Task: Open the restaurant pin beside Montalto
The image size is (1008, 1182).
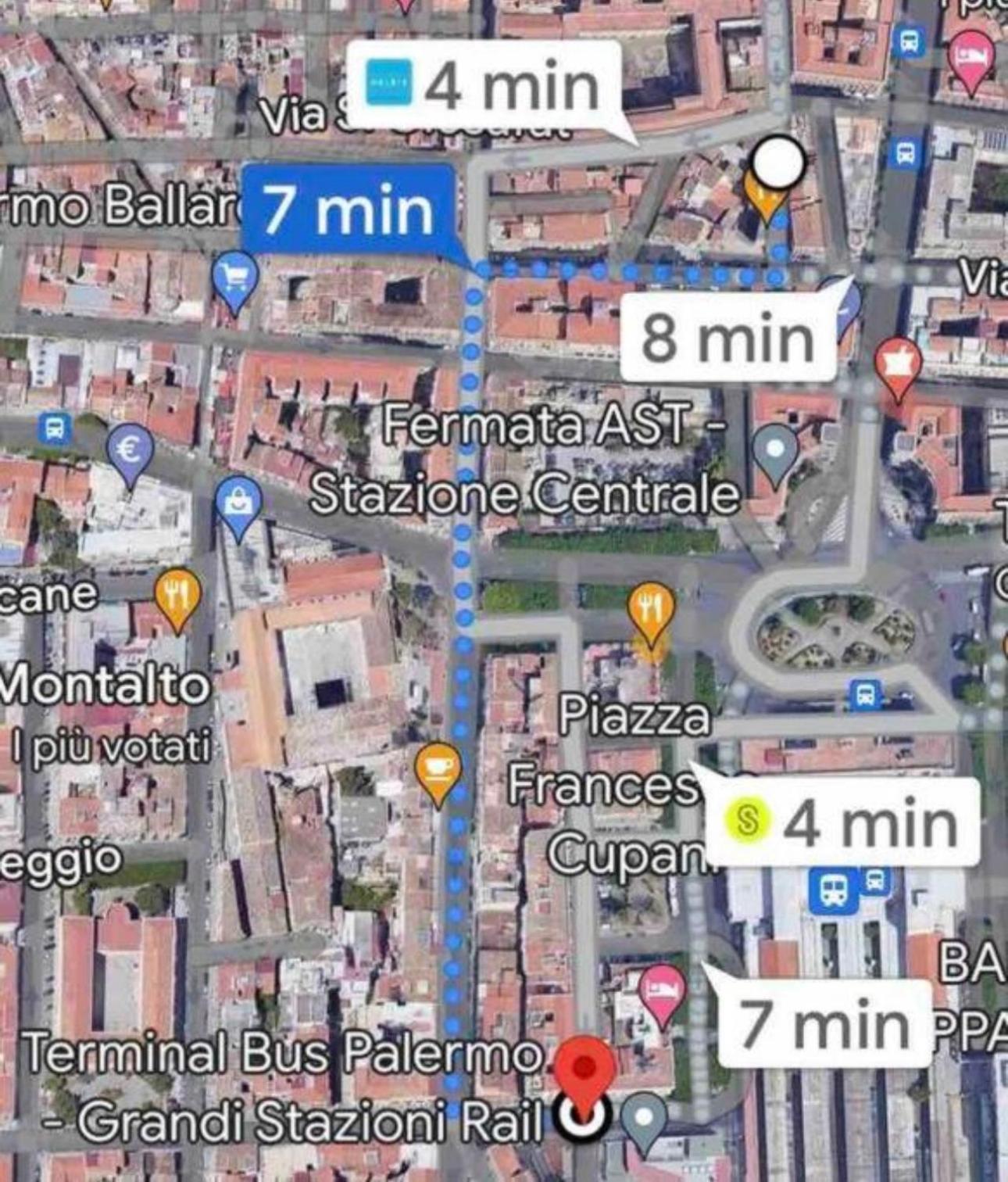Action: tap(177, 596)
